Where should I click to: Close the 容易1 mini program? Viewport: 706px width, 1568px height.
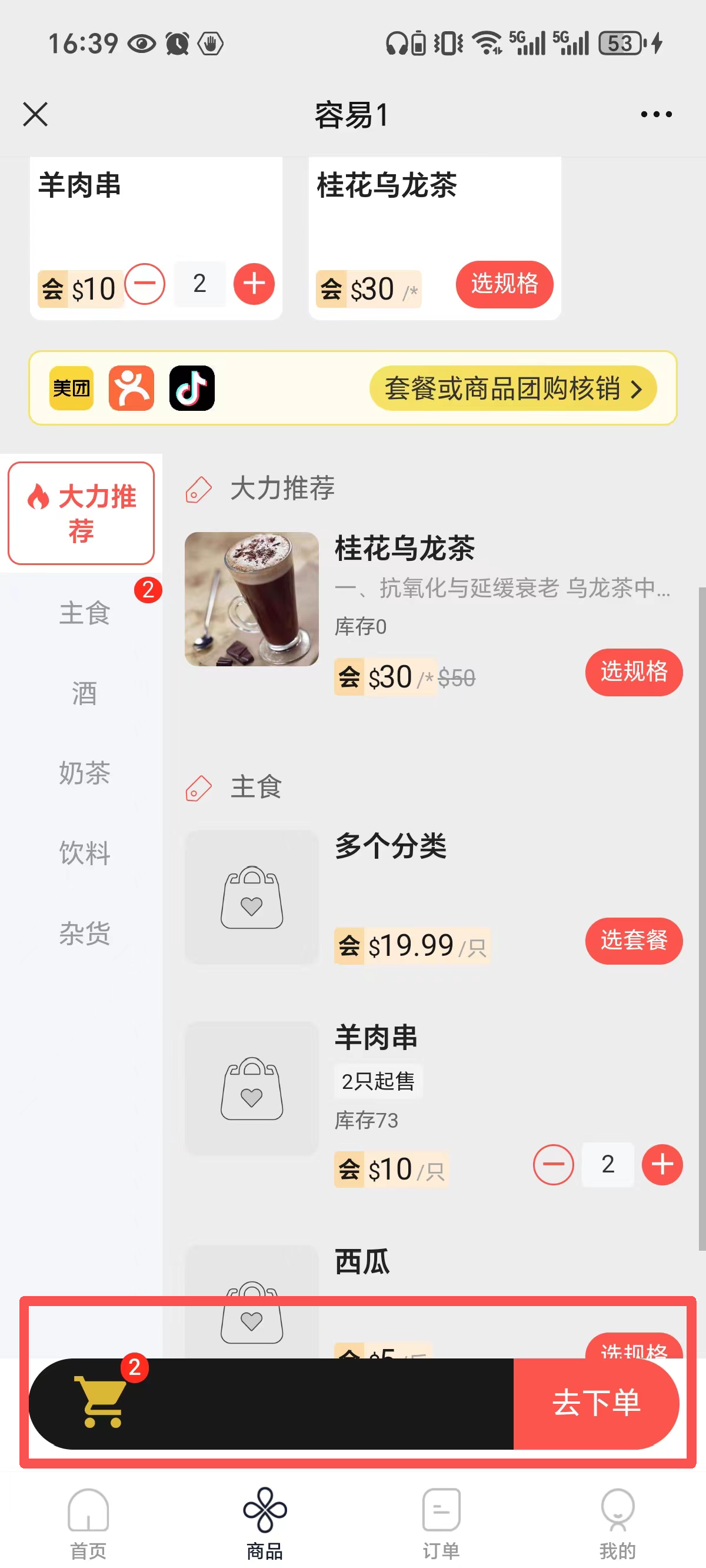click(35, 114)
